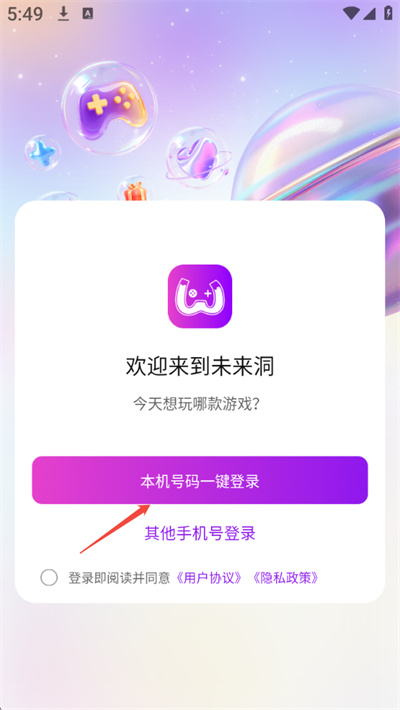This screenshot has width=400, height=710.
Task: Tap 本机号码一键登录 button
Action: click(200, 480)
